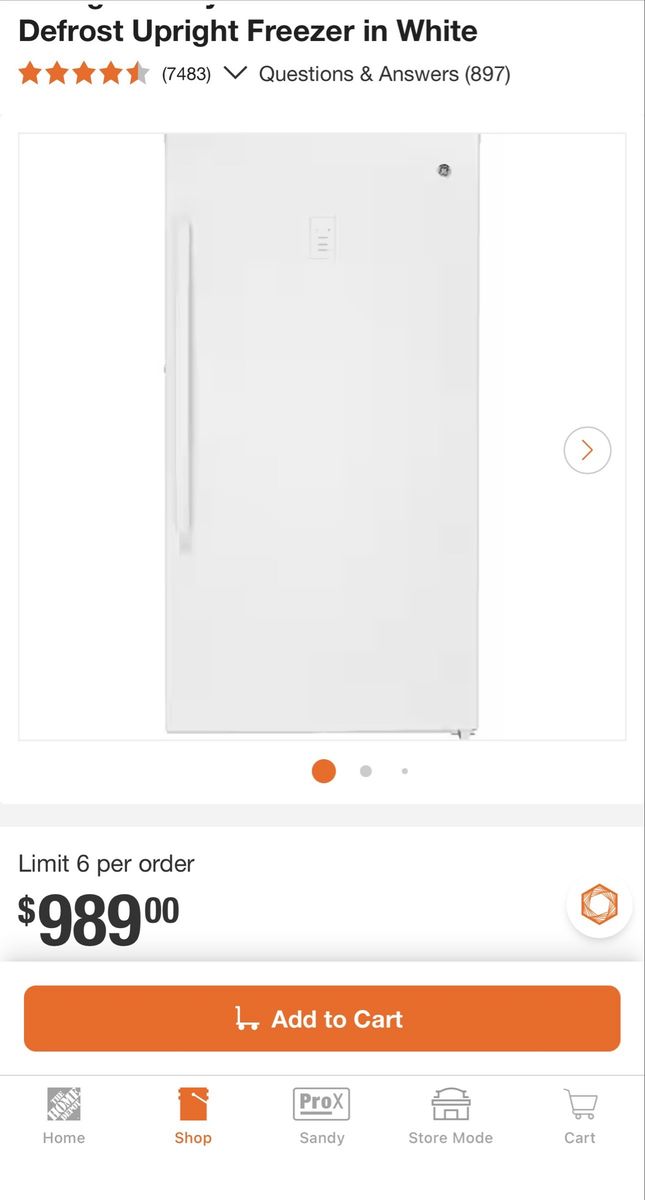
Task: Switch to the Shop tab
Action: (x=193, y=1116)
